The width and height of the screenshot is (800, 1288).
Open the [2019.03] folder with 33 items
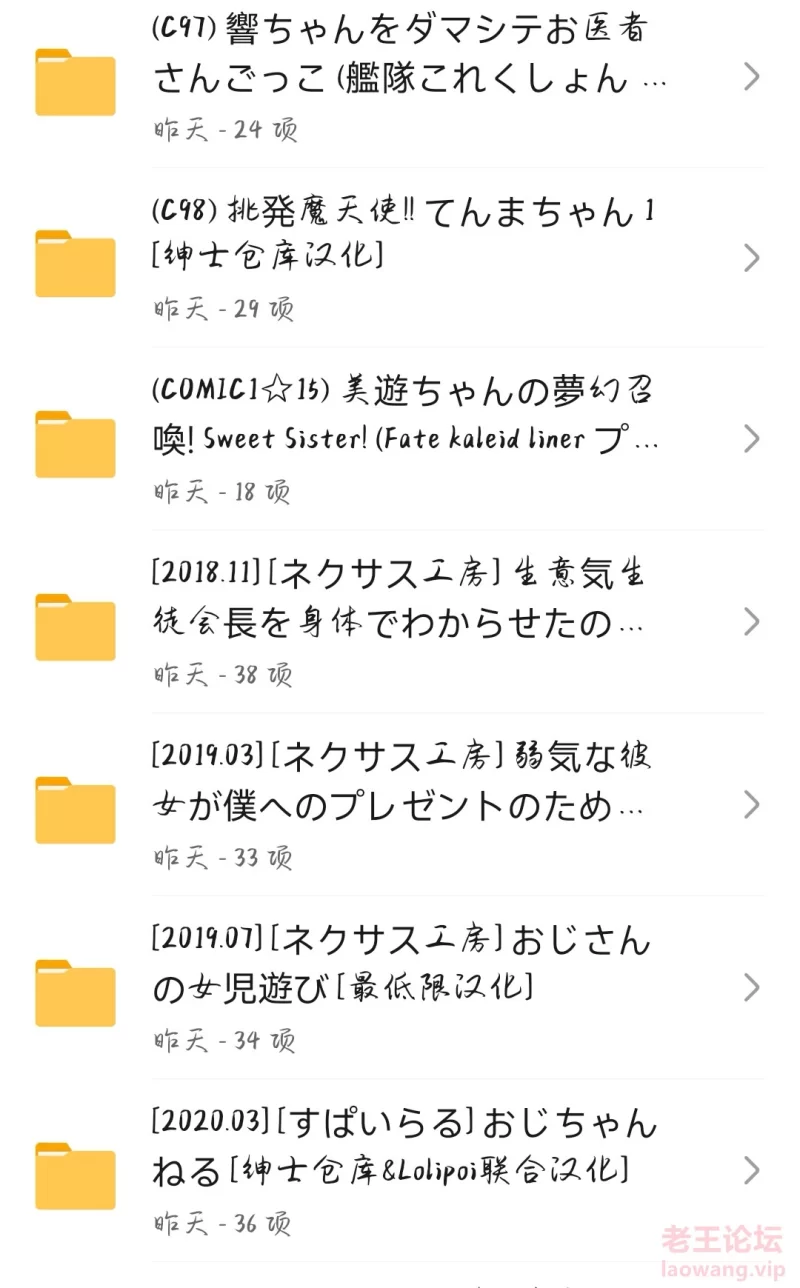pos(400,805)
